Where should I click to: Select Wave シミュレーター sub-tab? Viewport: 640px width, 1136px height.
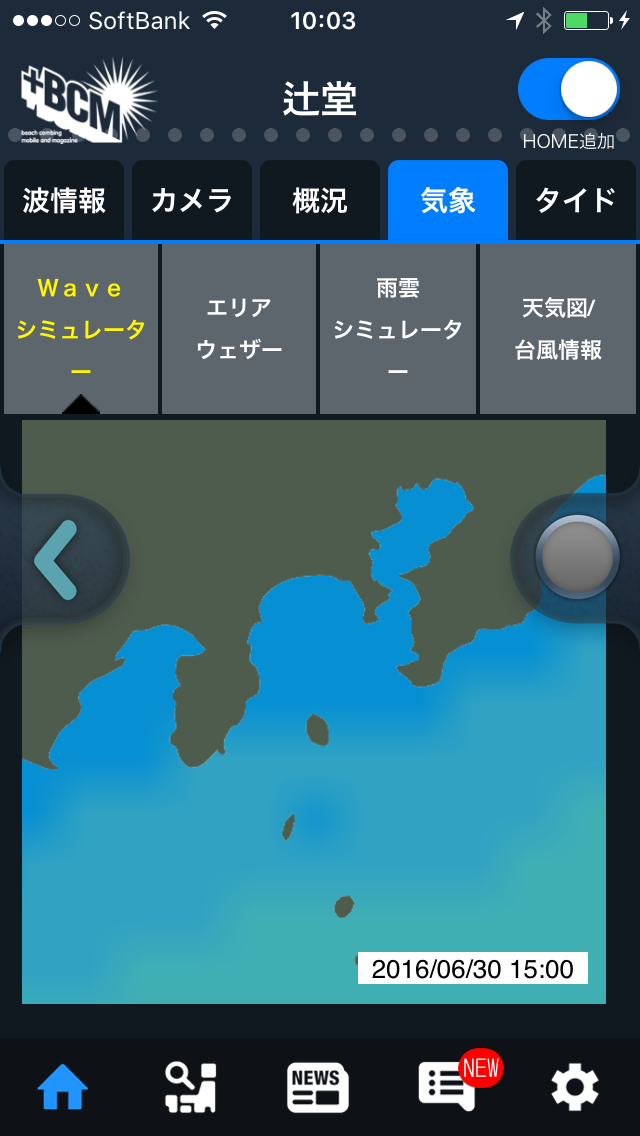pyautogui.click(x=81, y=329)
